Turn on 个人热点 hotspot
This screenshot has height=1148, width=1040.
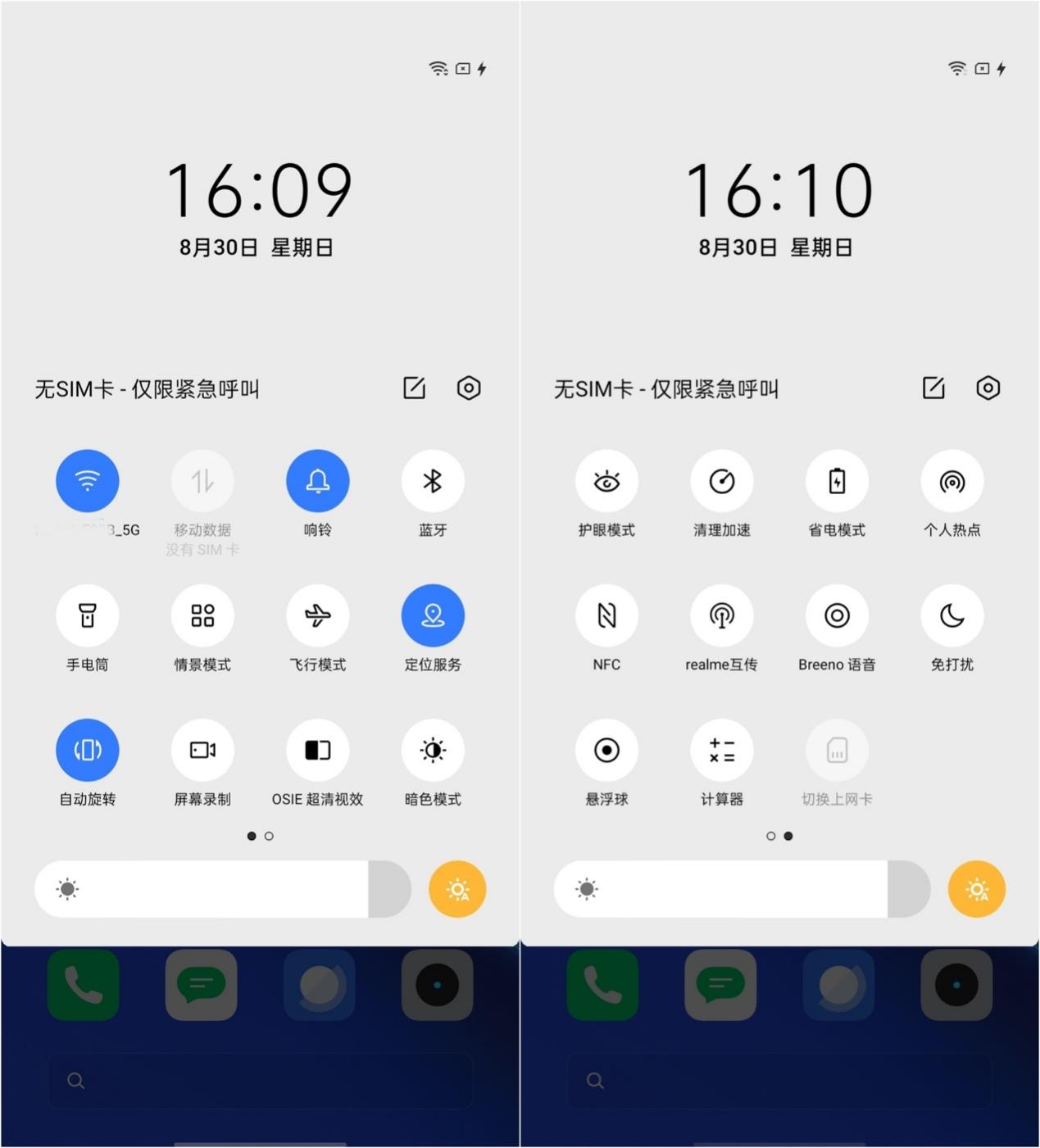(952, 481)
